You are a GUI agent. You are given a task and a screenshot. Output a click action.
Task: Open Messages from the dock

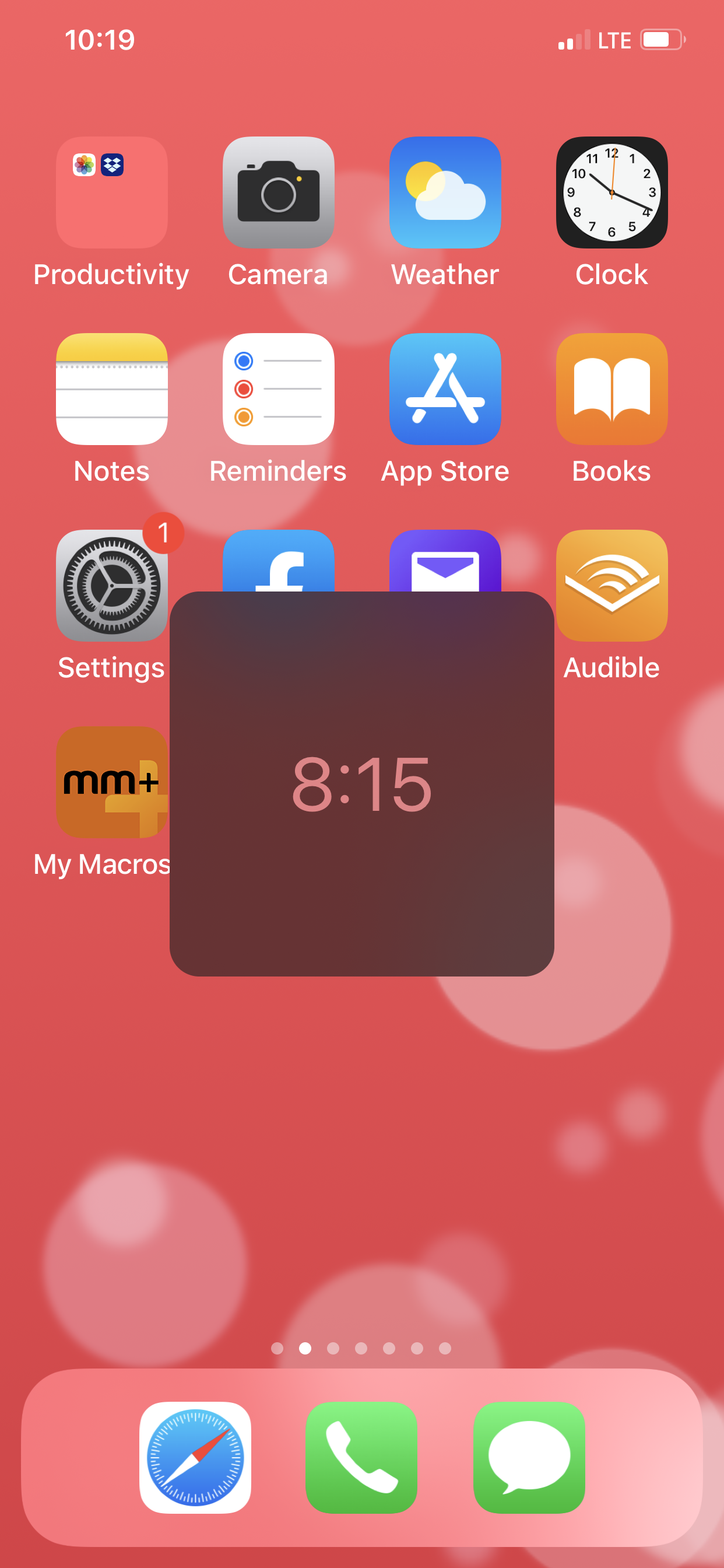pyautogui.click(x=529, y=1457)
